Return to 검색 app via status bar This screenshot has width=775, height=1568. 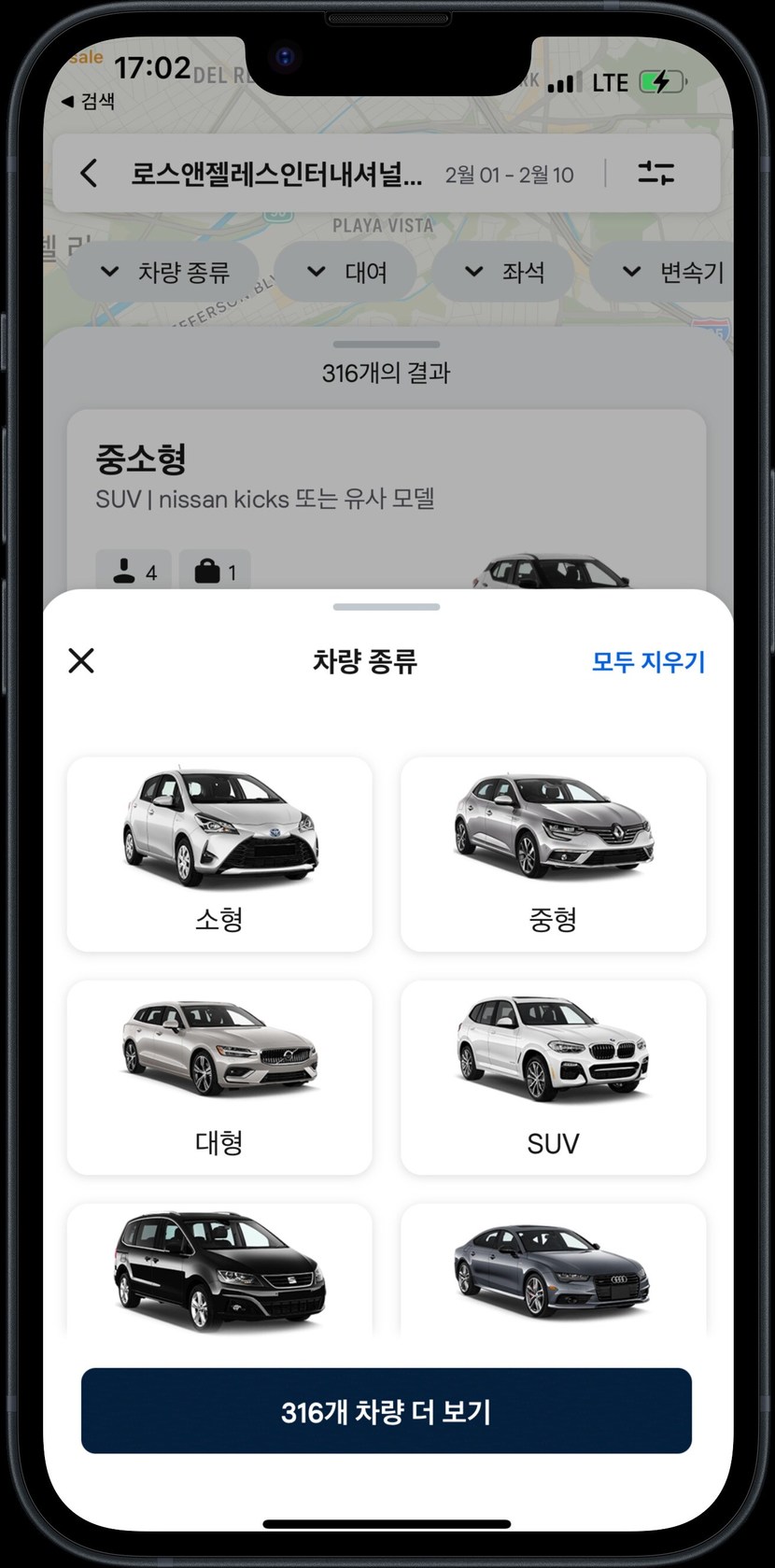88,101
